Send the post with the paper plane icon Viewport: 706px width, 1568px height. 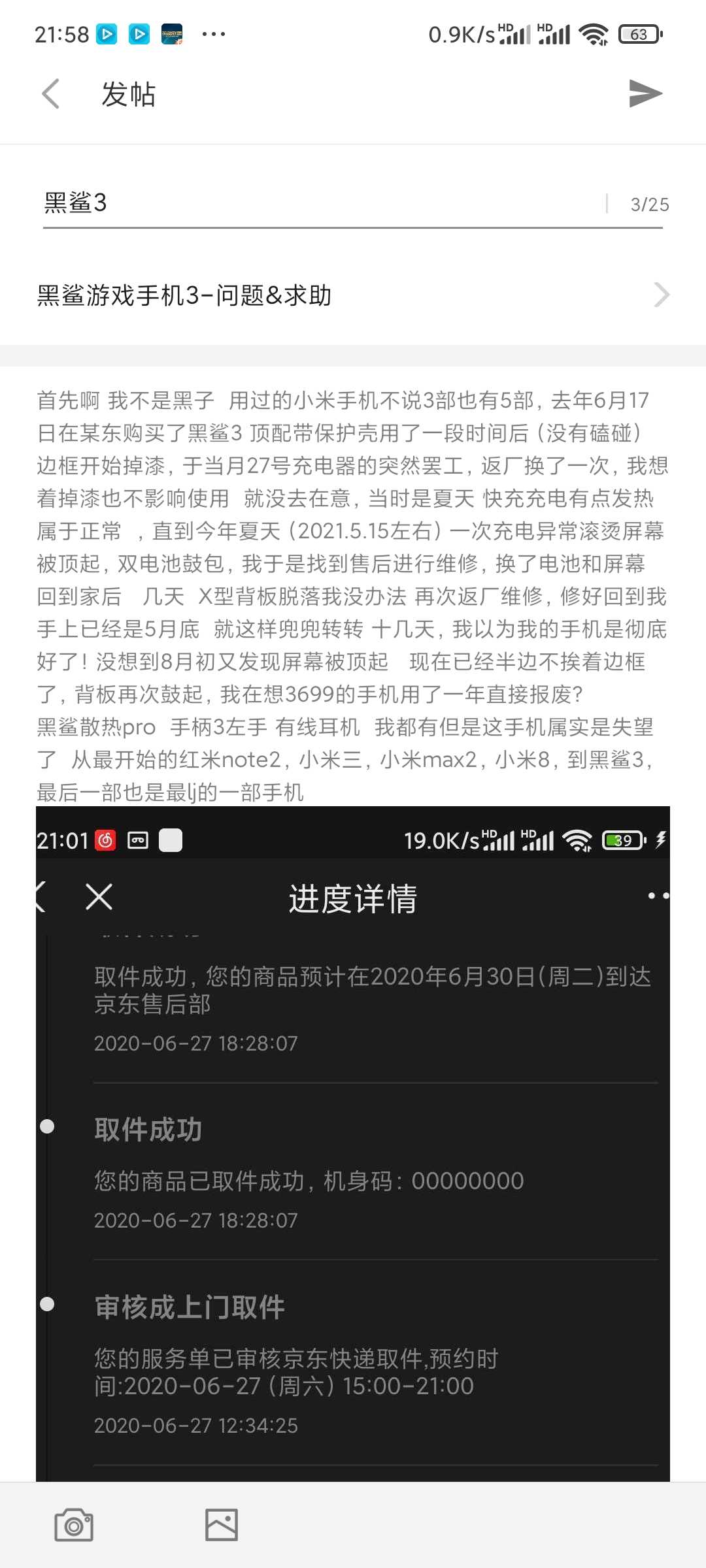tap(645, 94)
